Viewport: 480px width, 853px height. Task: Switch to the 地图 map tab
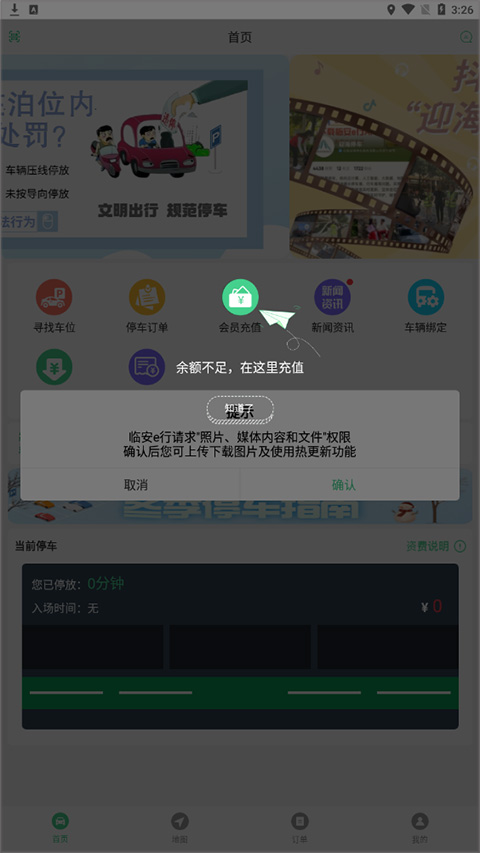[x=180, y=828]
